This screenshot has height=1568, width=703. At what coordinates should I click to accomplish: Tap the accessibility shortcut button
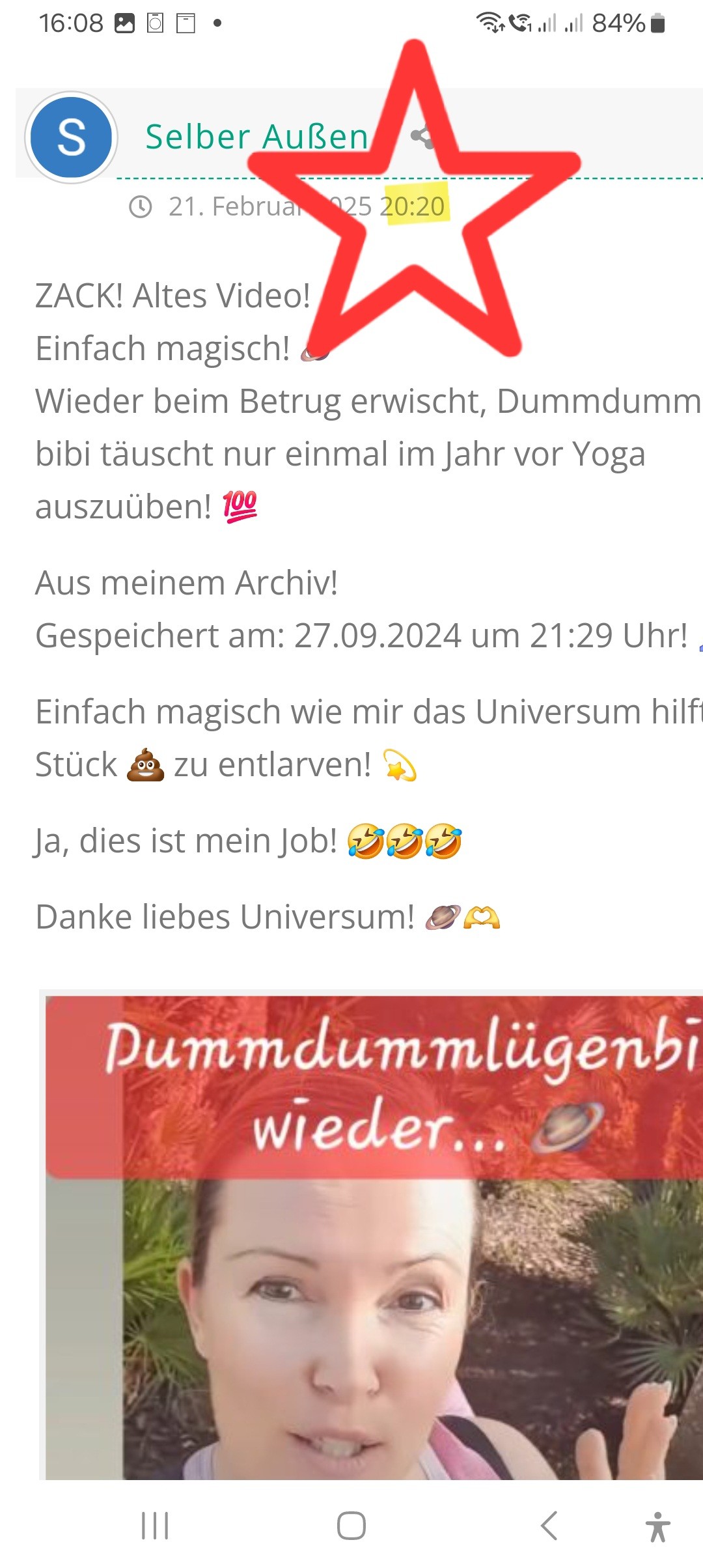tap(657, 1526)
